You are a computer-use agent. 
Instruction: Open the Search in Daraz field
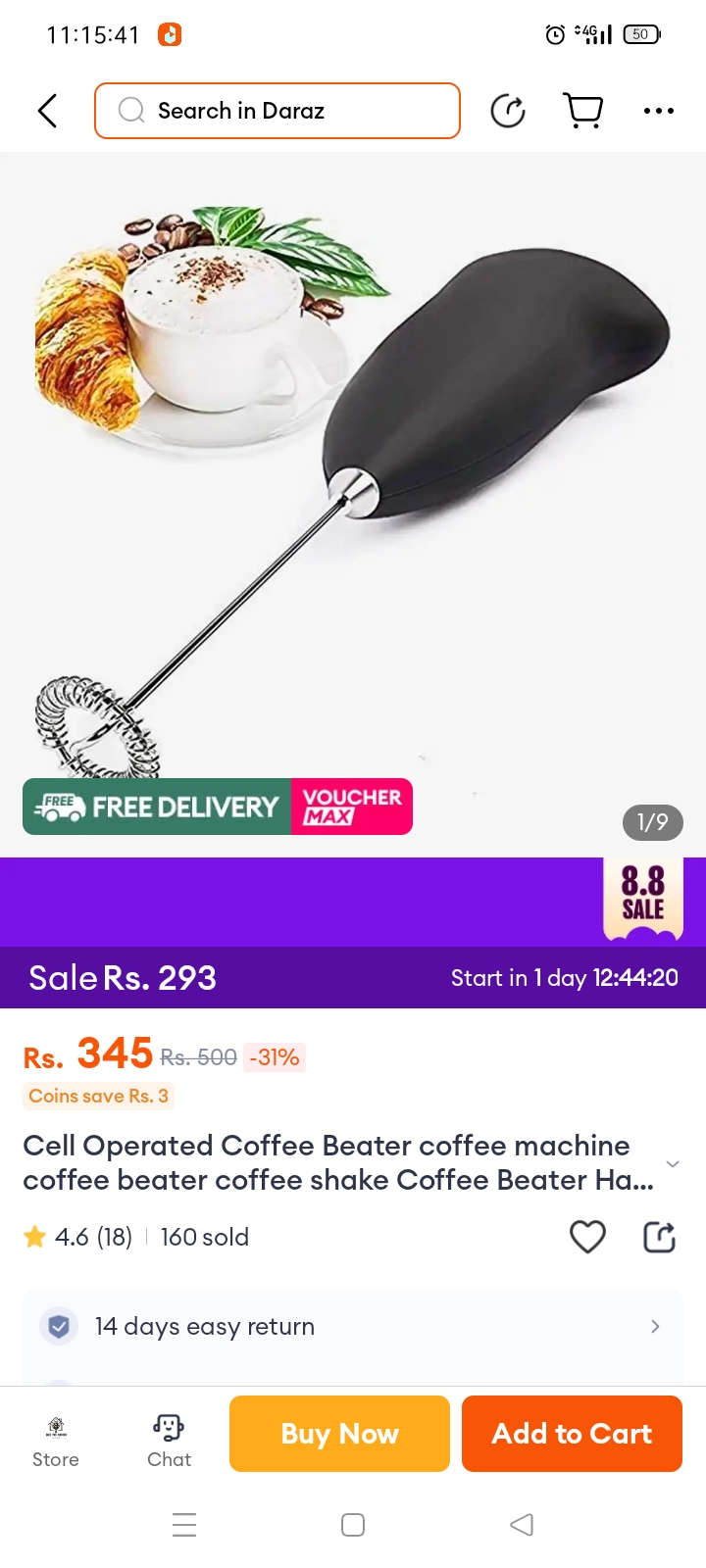point(277,111)
